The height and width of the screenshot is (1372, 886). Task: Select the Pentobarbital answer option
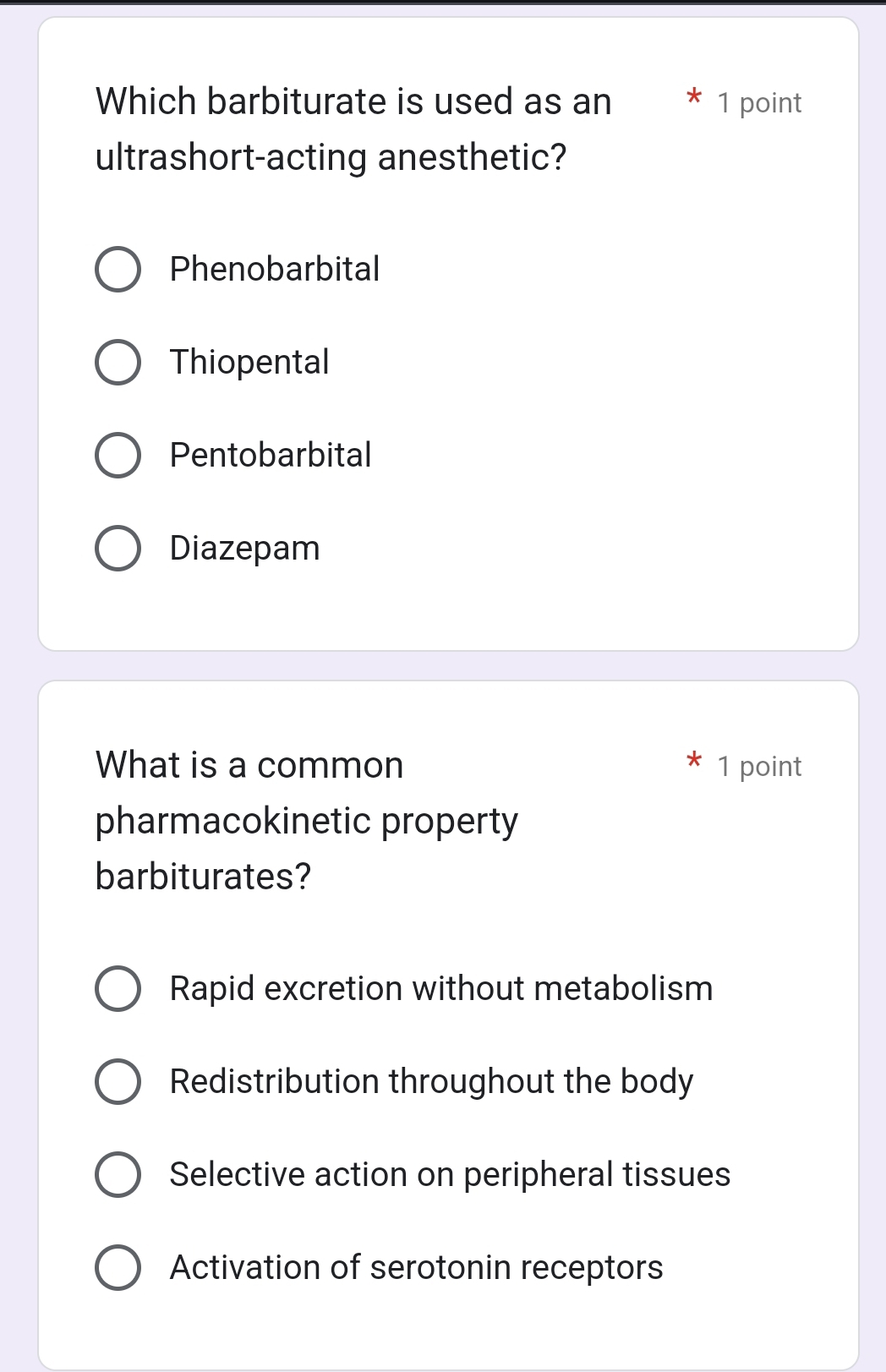(x=118, y=455)
